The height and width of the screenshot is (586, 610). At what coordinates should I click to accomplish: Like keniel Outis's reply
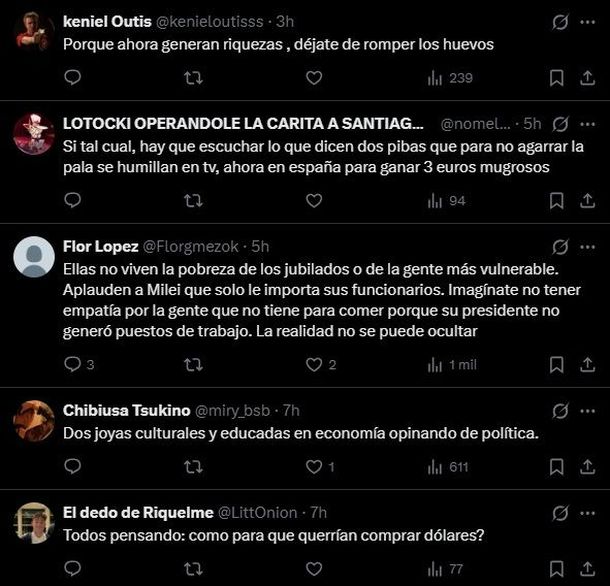314,78
